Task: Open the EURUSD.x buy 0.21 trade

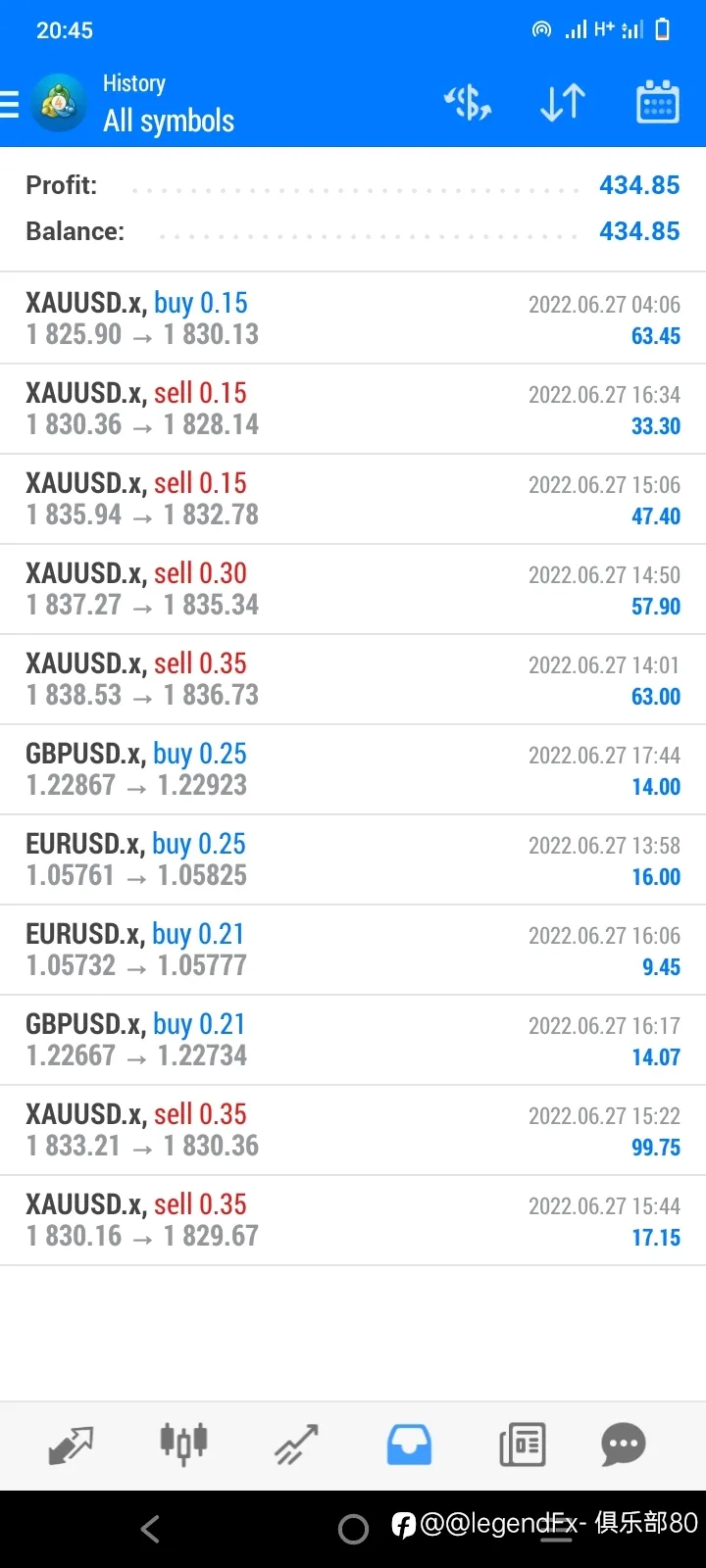Action: (353, 950)
